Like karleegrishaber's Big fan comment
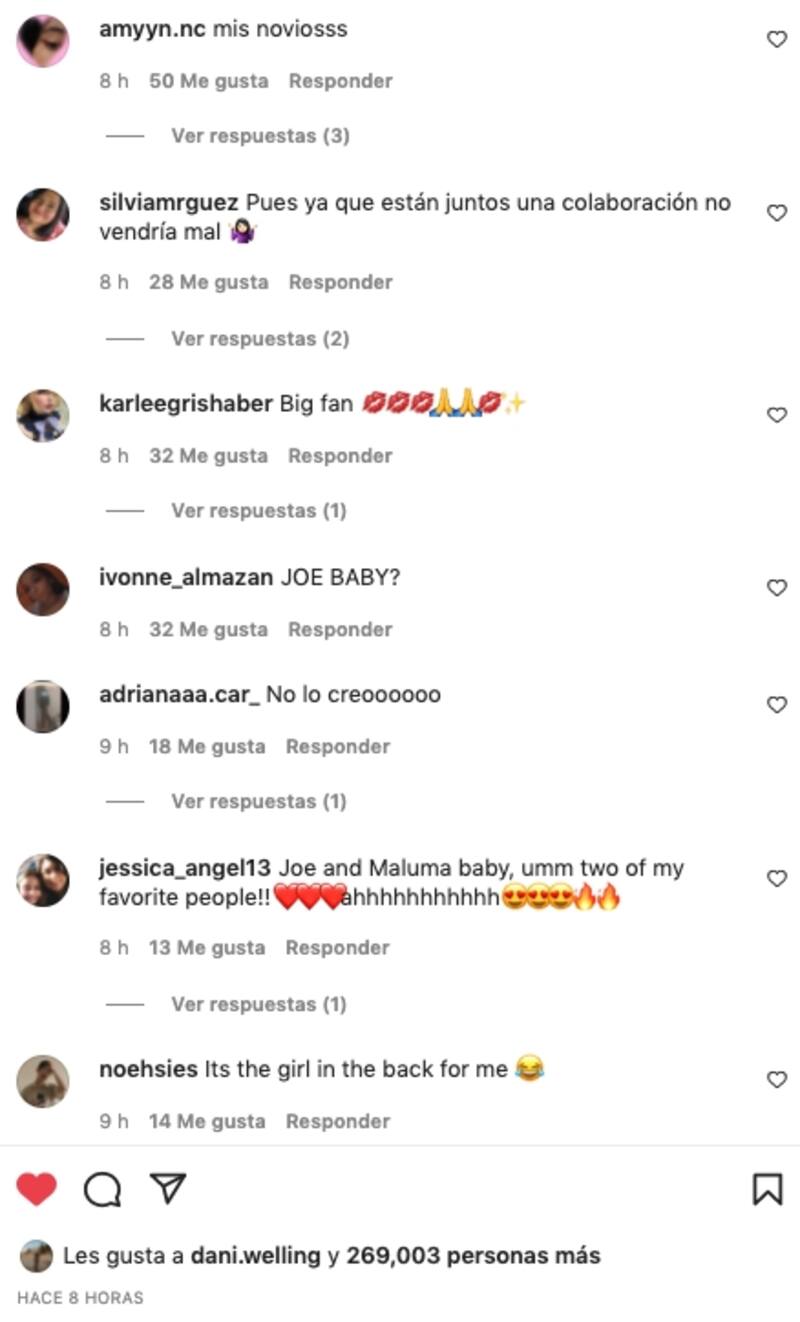The image size is (800, 1322). (776, 415)
